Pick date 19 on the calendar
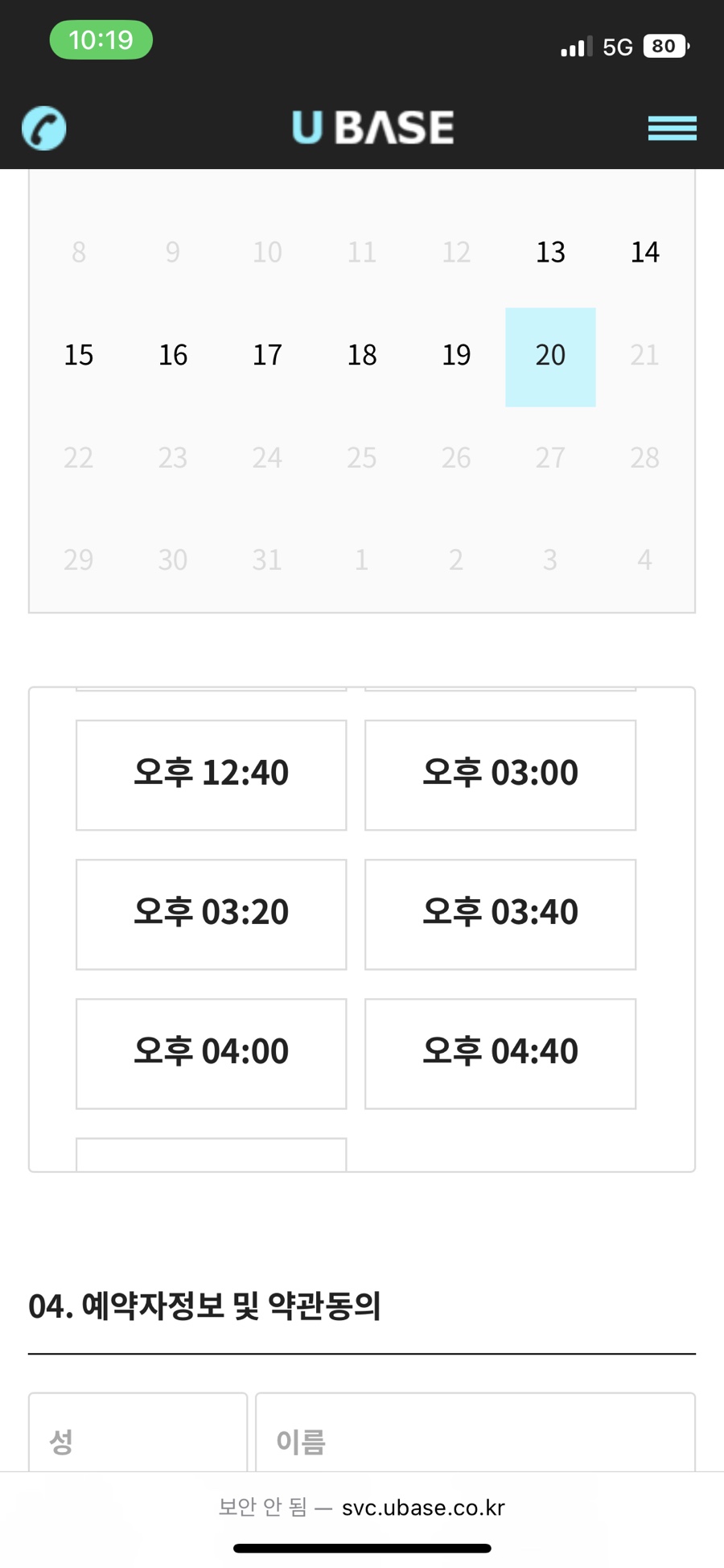This screenshot has height=1568, width=724. (x=456, y=356)
